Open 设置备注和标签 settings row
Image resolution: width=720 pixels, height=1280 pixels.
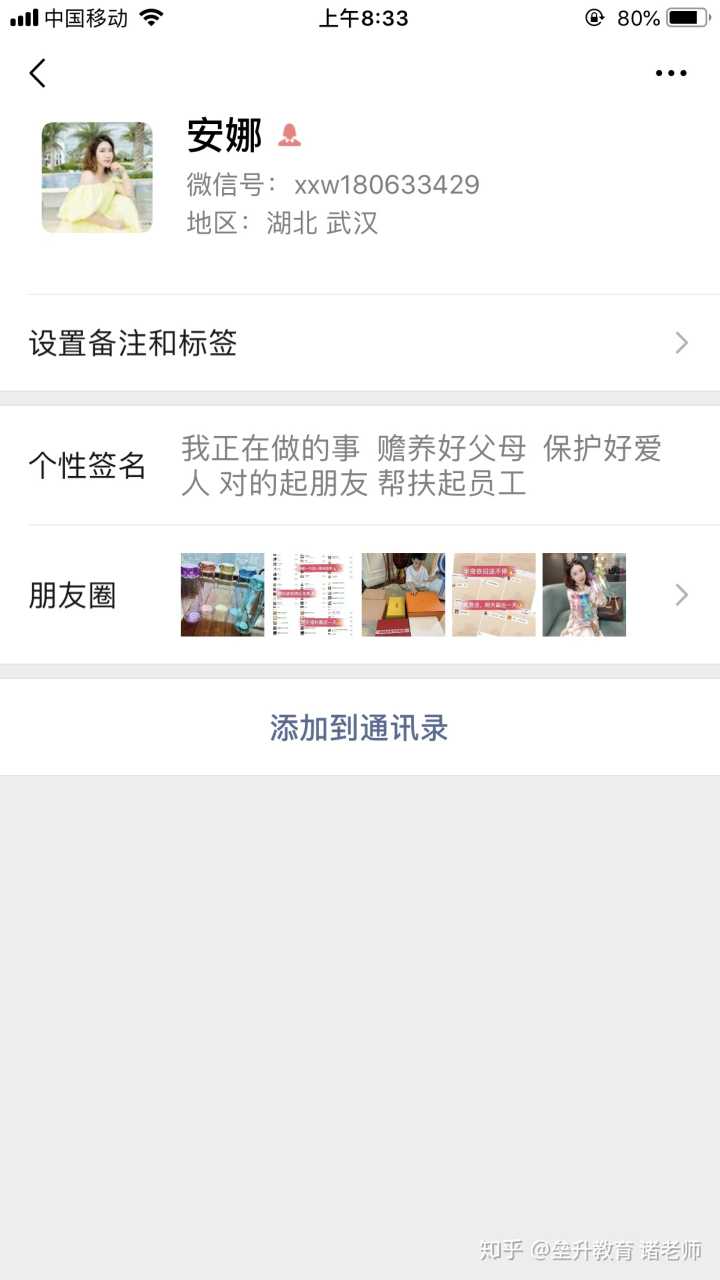click(360, 343)
